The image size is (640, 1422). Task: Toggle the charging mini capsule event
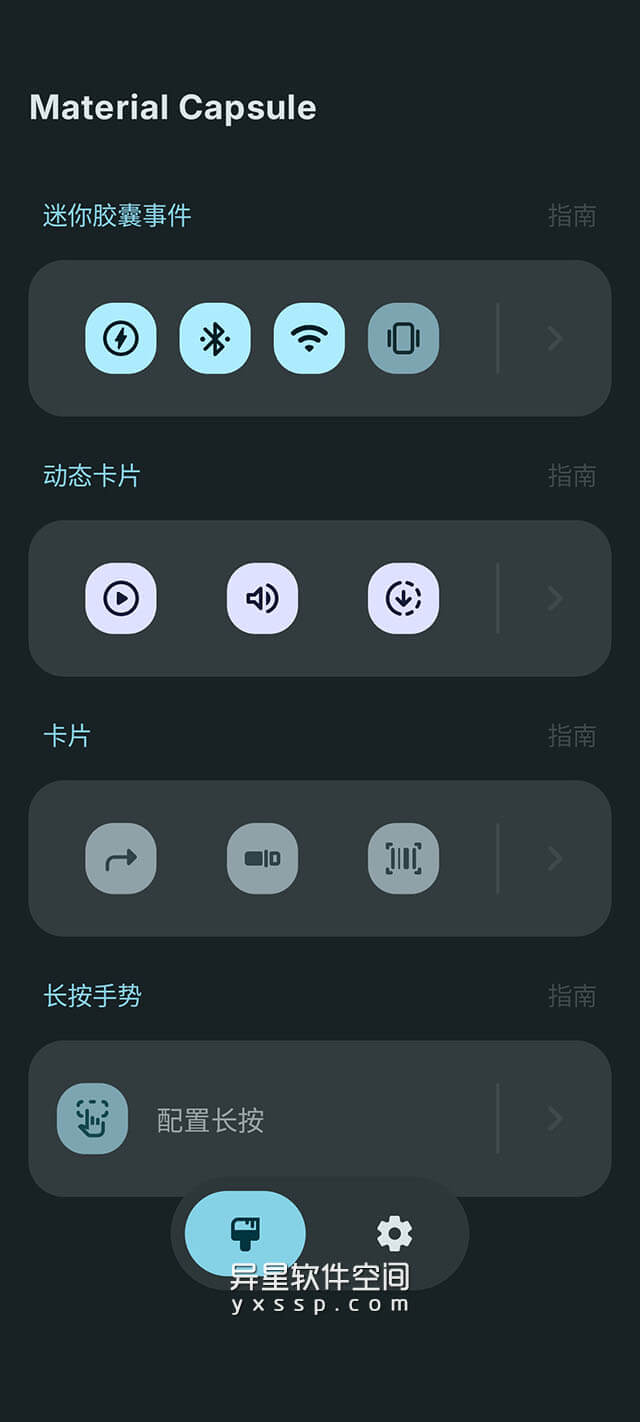click(120, 338)
